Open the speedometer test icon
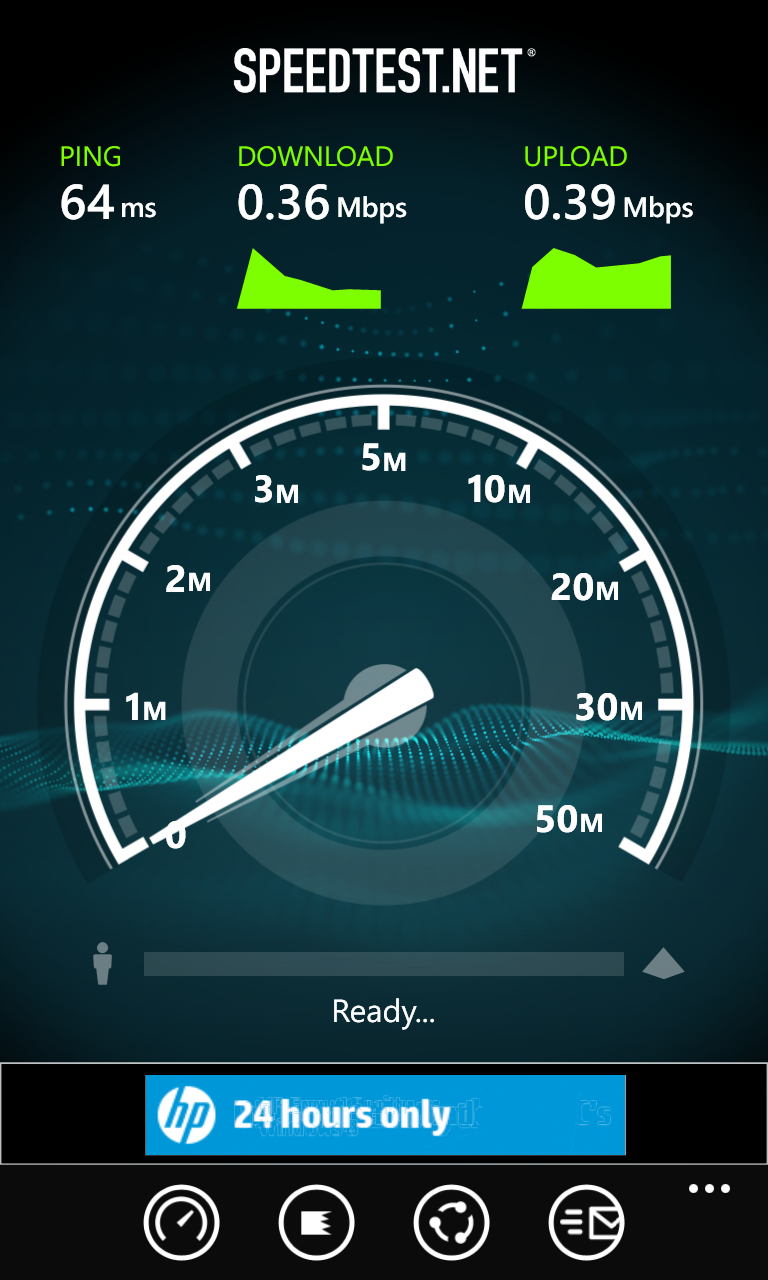The width and height of the screenshot is (768, 1280). coord(181,1221)
